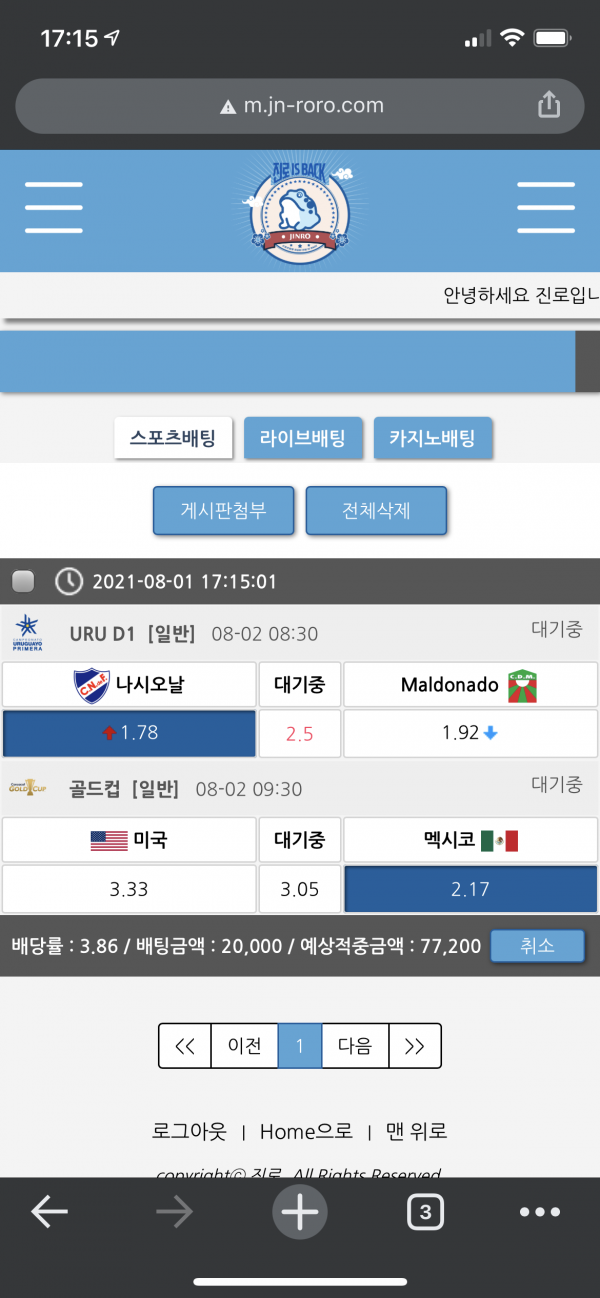Open the right hamburger menu
The width and height of the screenshot is (600, 1298).
[x=545, y=208]
